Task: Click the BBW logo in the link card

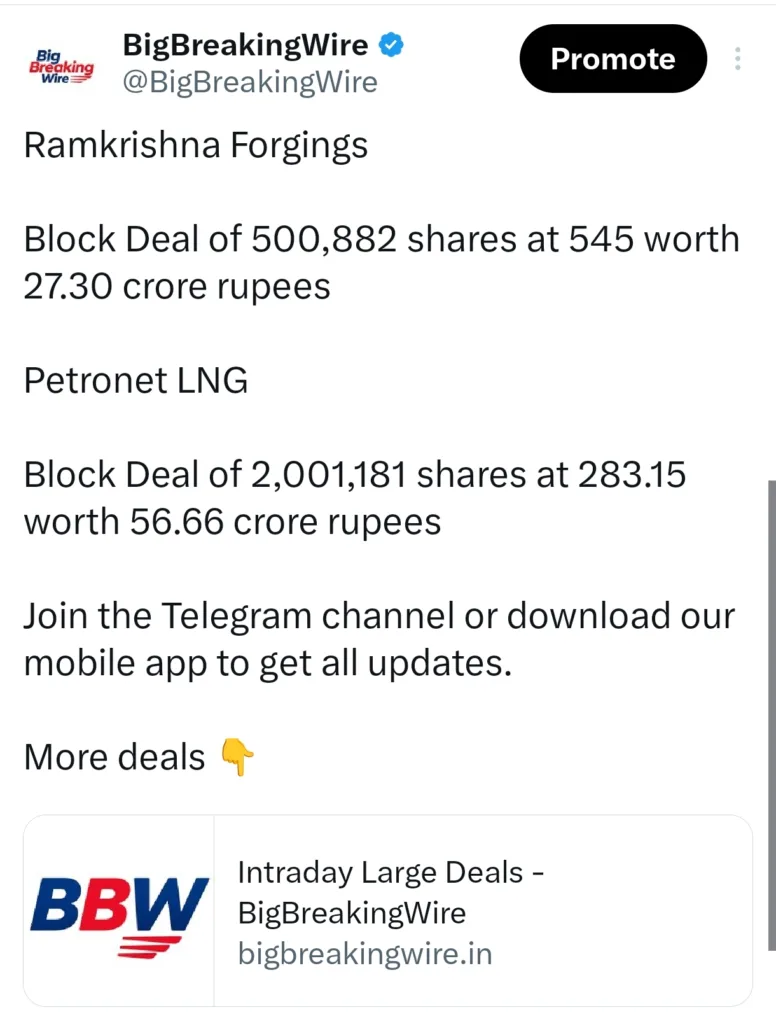Action: pyautogui.click(x=118, y=910)
